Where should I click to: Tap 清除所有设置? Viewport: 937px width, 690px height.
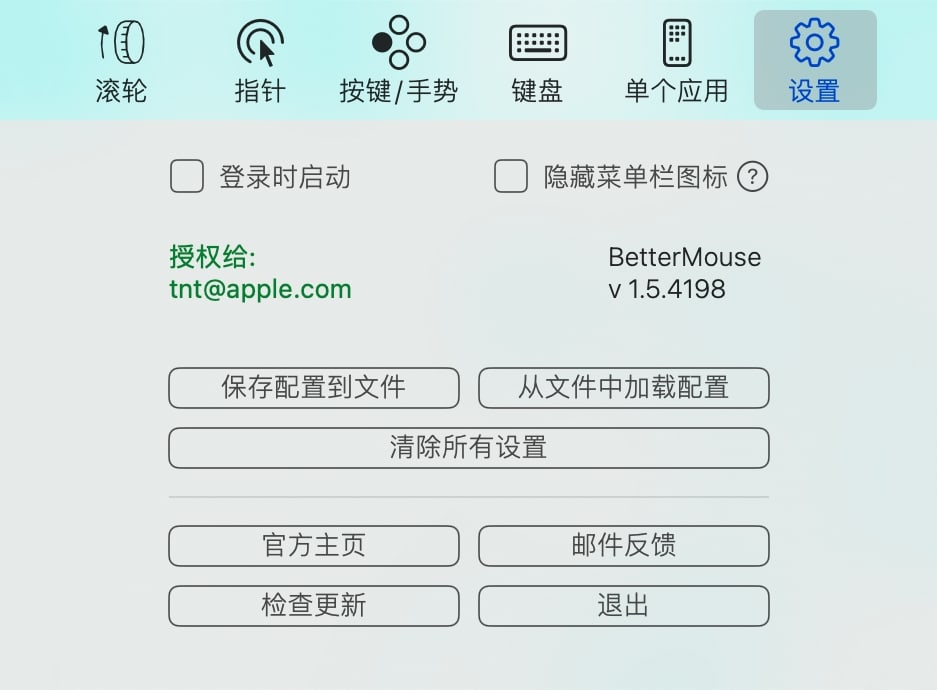tap(468, 448)
